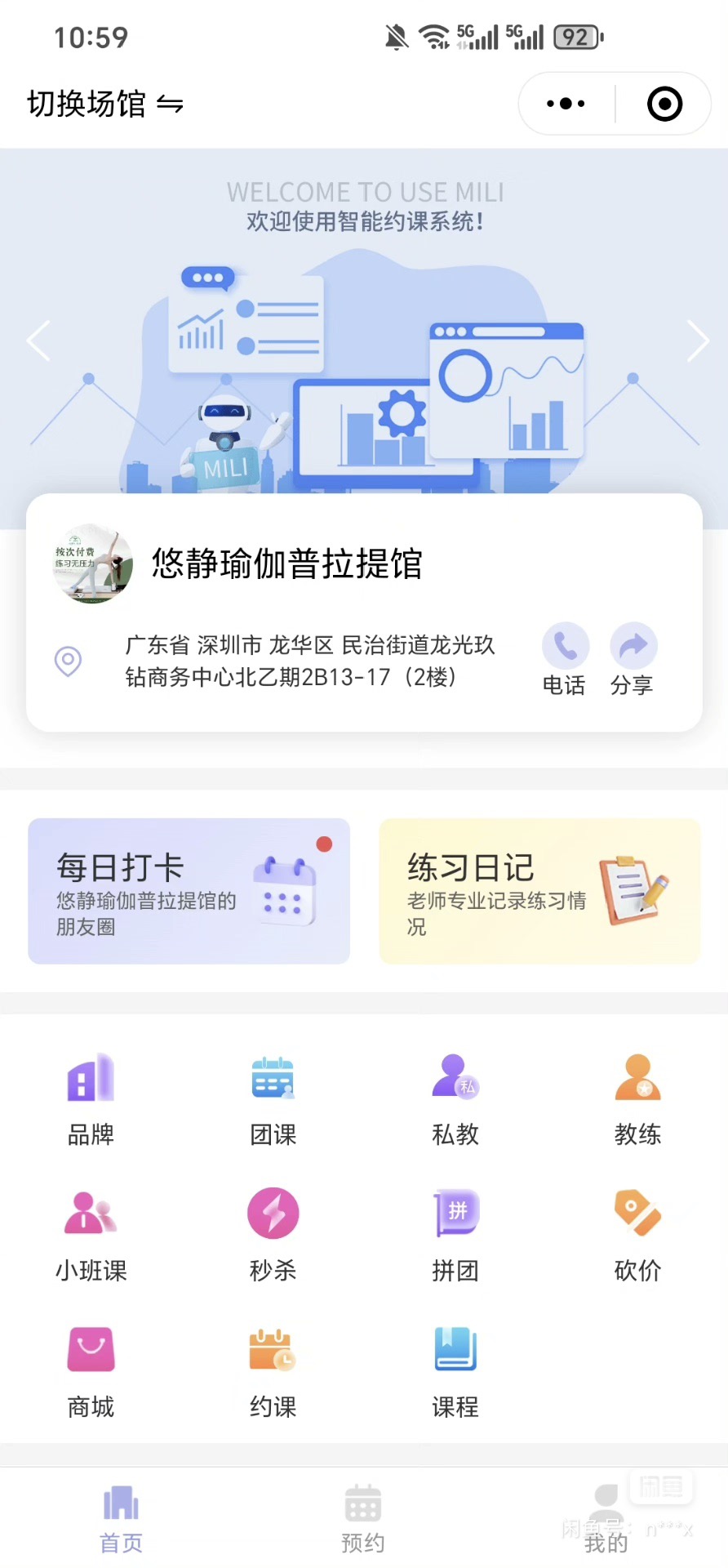Share the studio via 分享
This screenshot has width=728, height=1568.
point(633,660)
